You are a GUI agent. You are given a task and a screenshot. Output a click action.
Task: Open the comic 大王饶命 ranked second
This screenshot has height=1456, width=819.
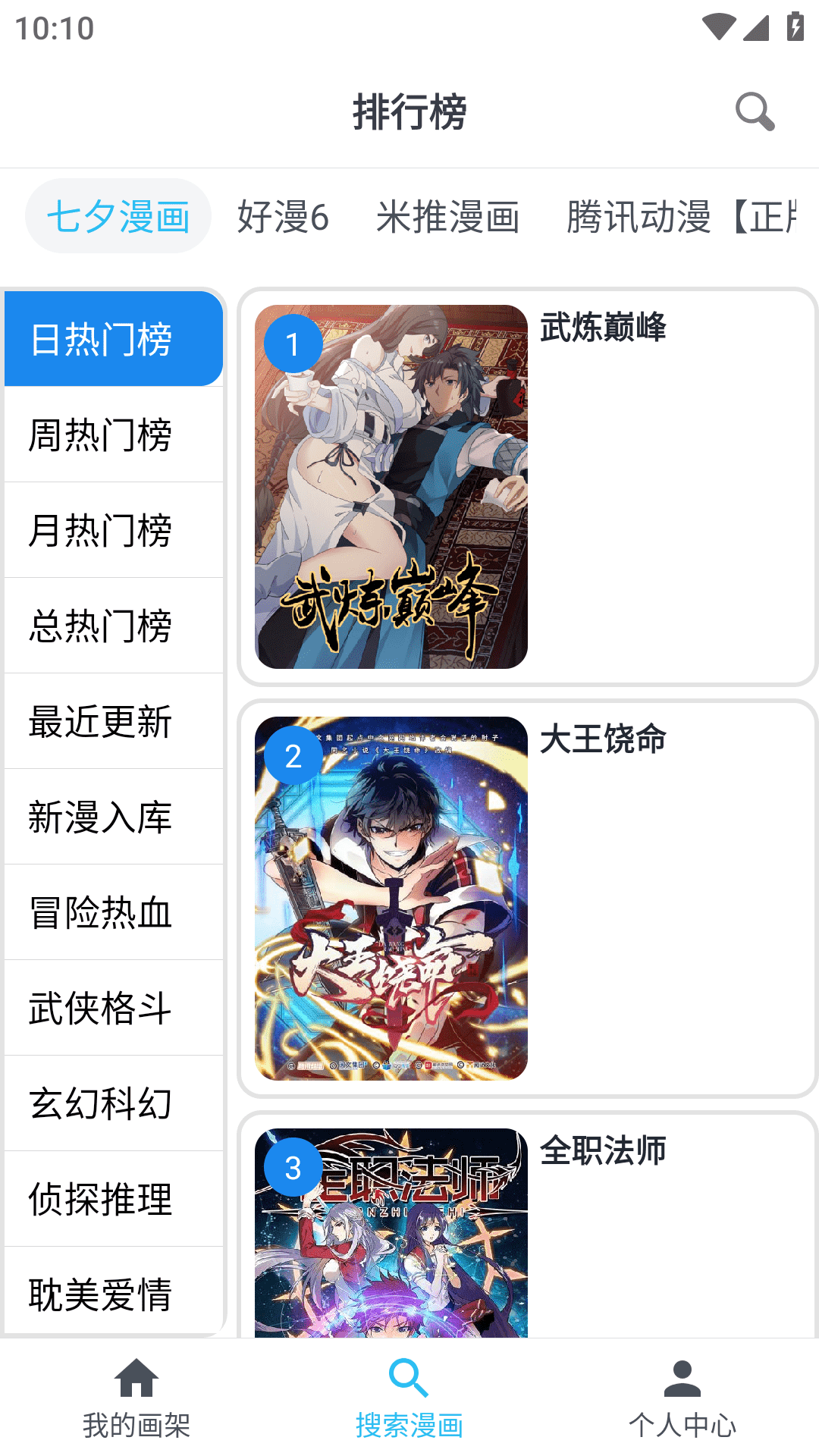click(x=527, y=899)
